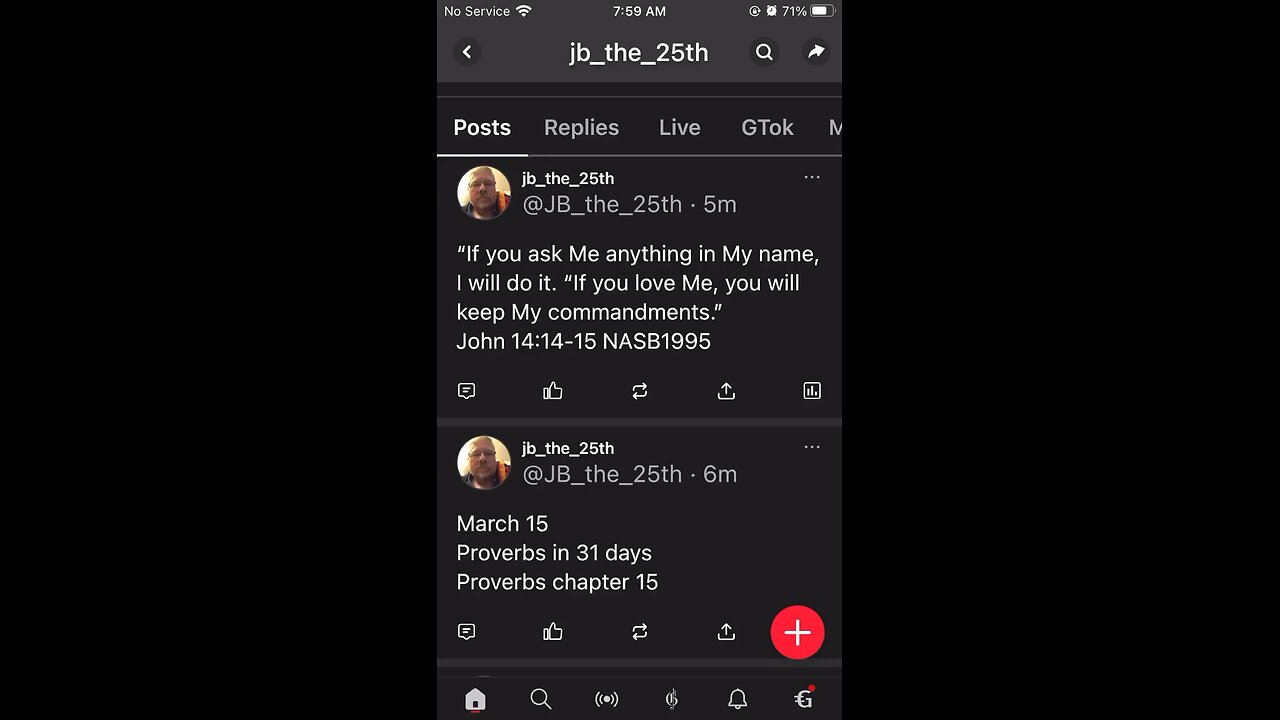Go to the home feed tab
The image size is (1280, 720).
[475, 699]
